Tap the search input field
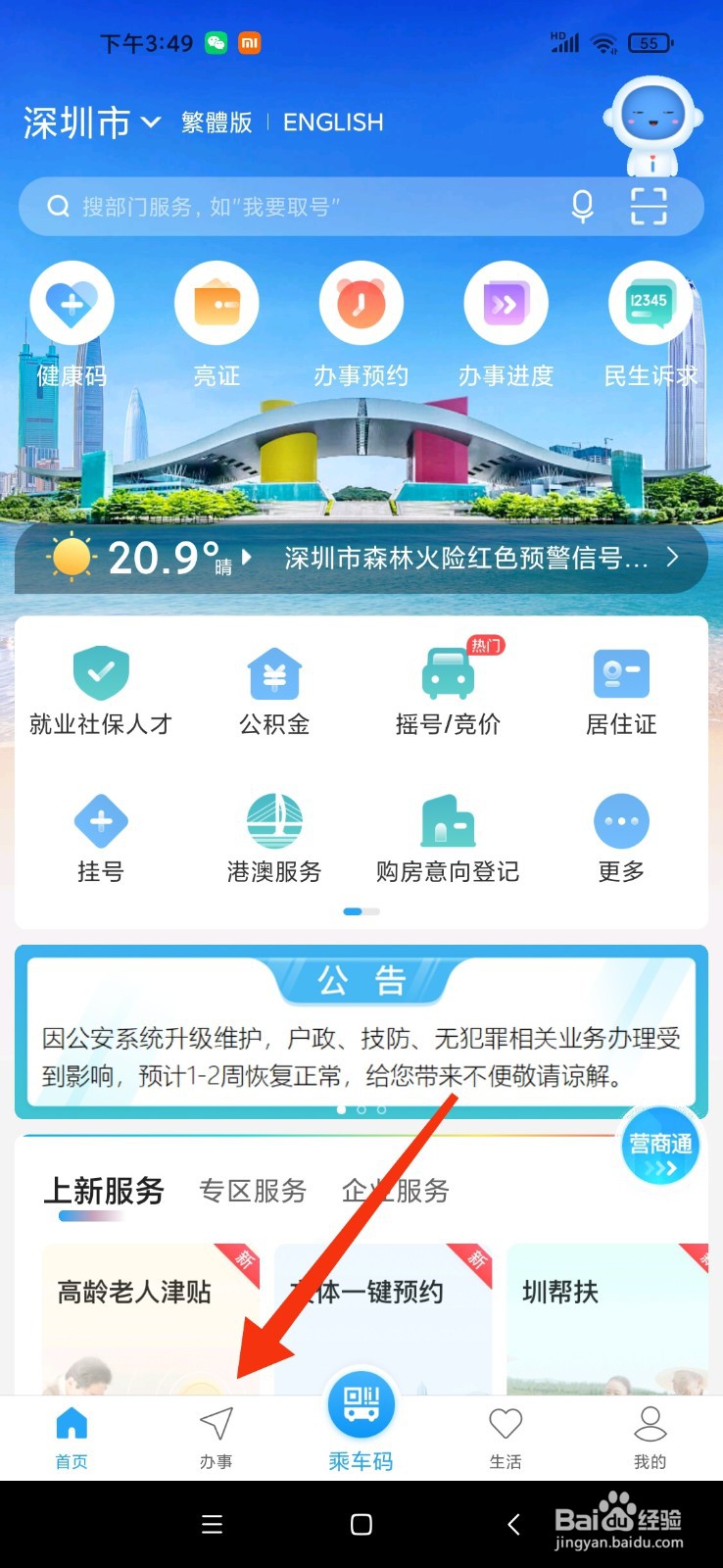Viewport: 723px width, 1568px height. point(294,207)
